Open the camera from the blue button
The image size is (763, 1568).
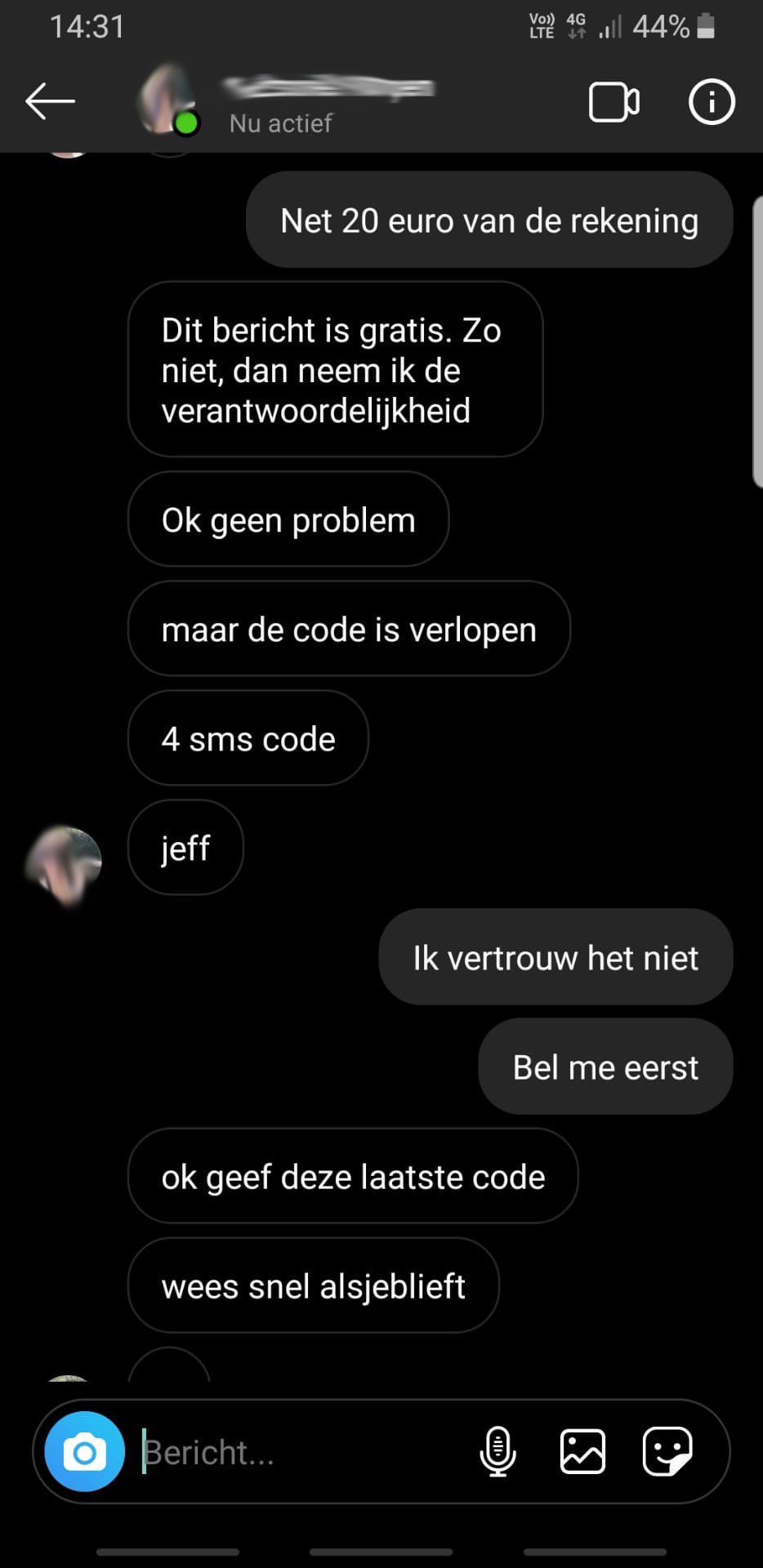[85, 1451]
